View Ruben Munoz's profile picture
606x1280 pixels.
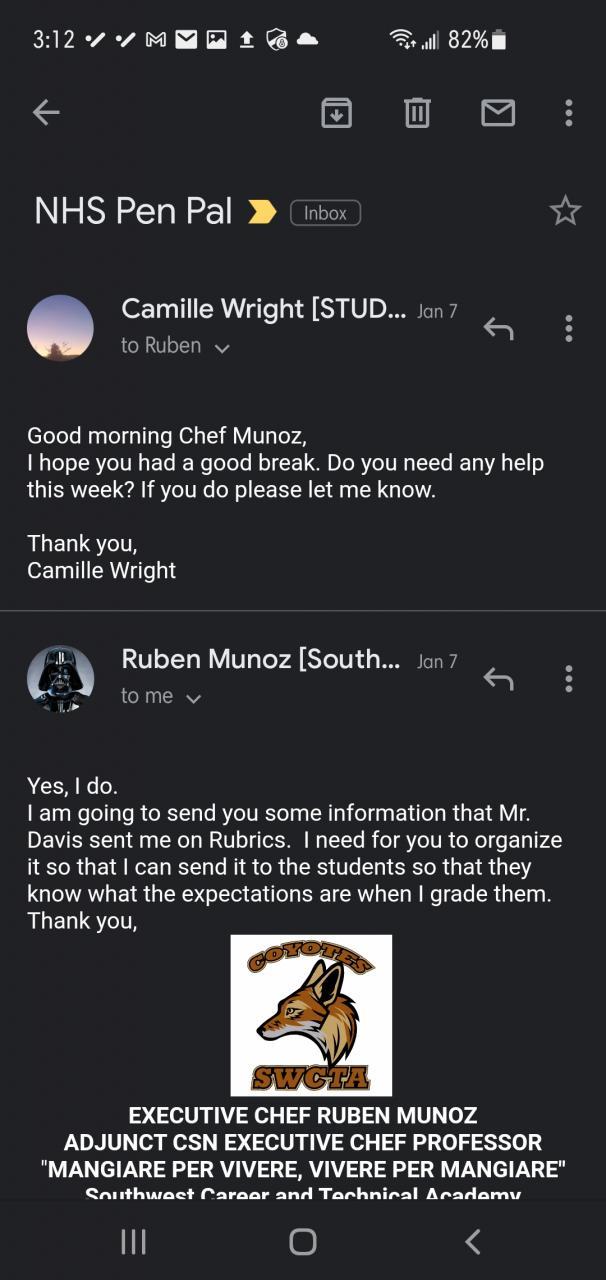tap(60, 678)
